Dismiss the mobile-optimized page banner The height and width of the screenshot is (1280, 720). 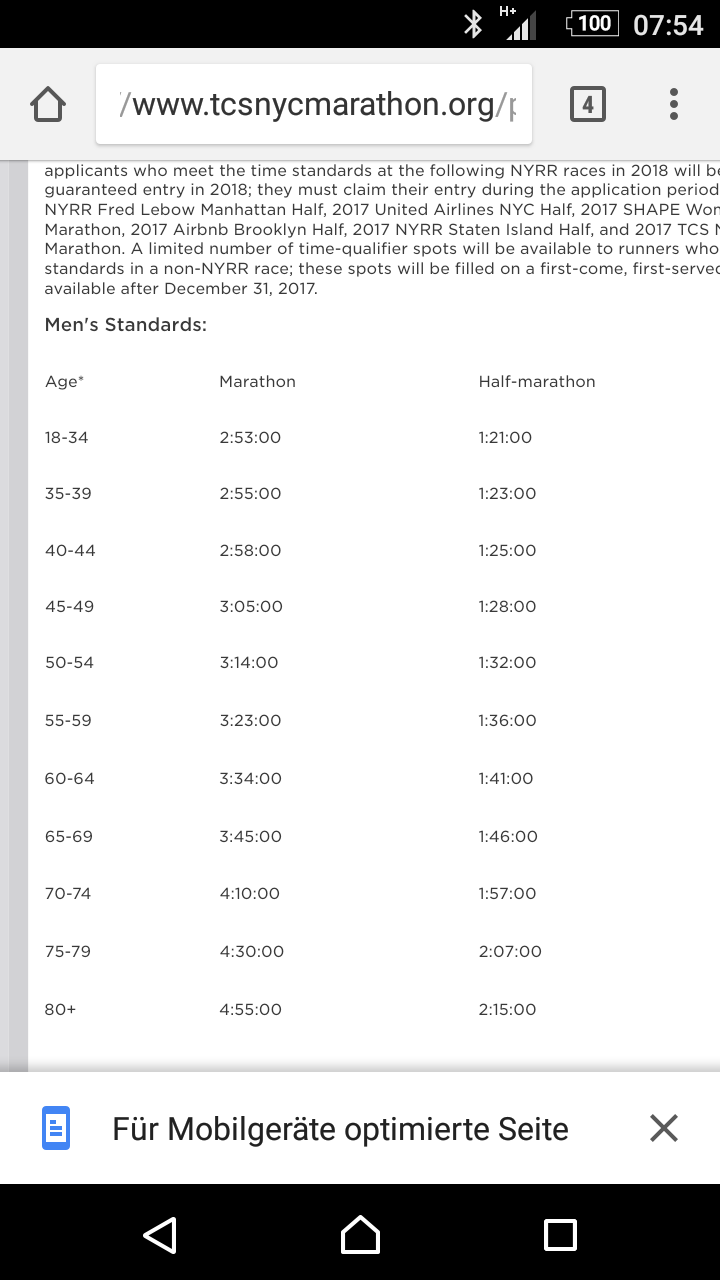[x=664, y=1128]
